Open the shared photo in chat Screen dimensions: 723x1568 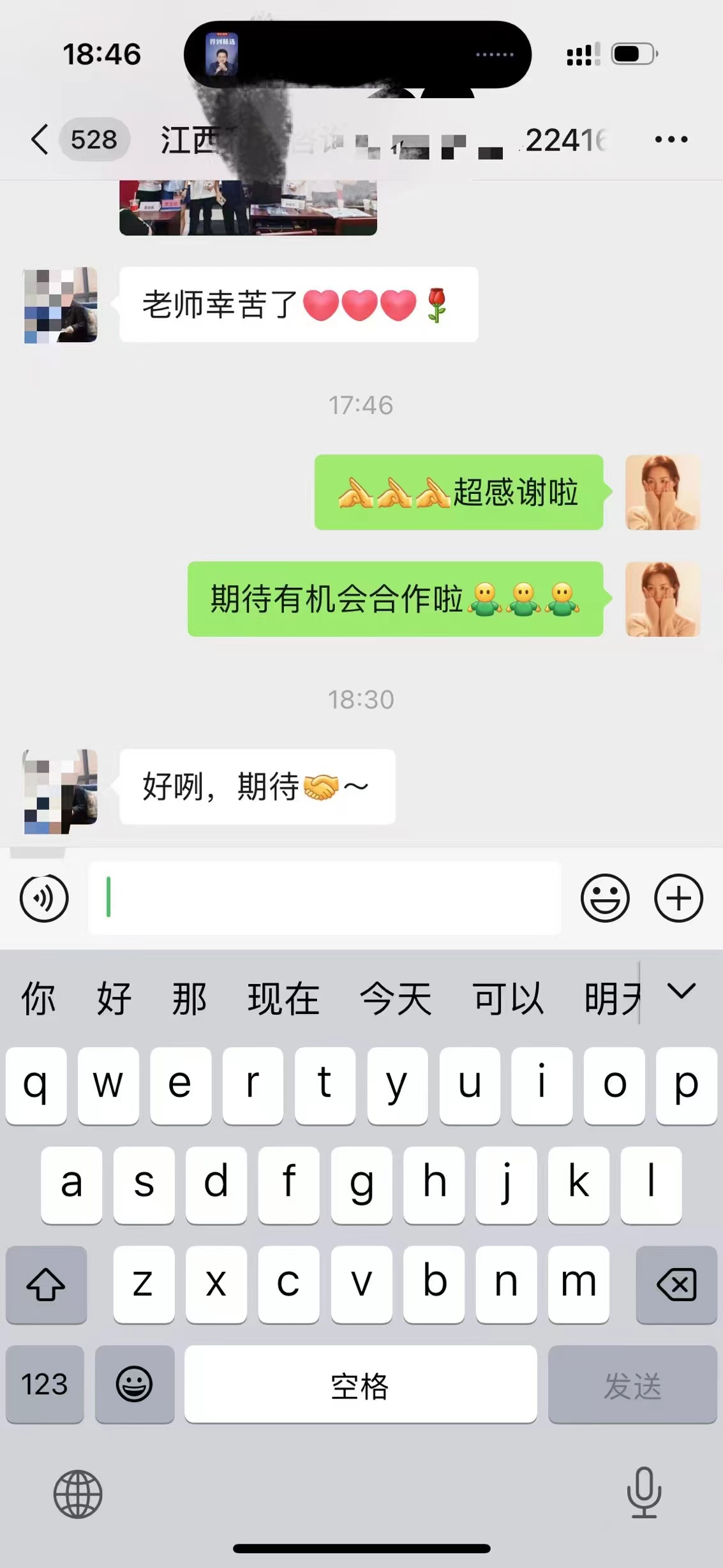tap(248, 208)
